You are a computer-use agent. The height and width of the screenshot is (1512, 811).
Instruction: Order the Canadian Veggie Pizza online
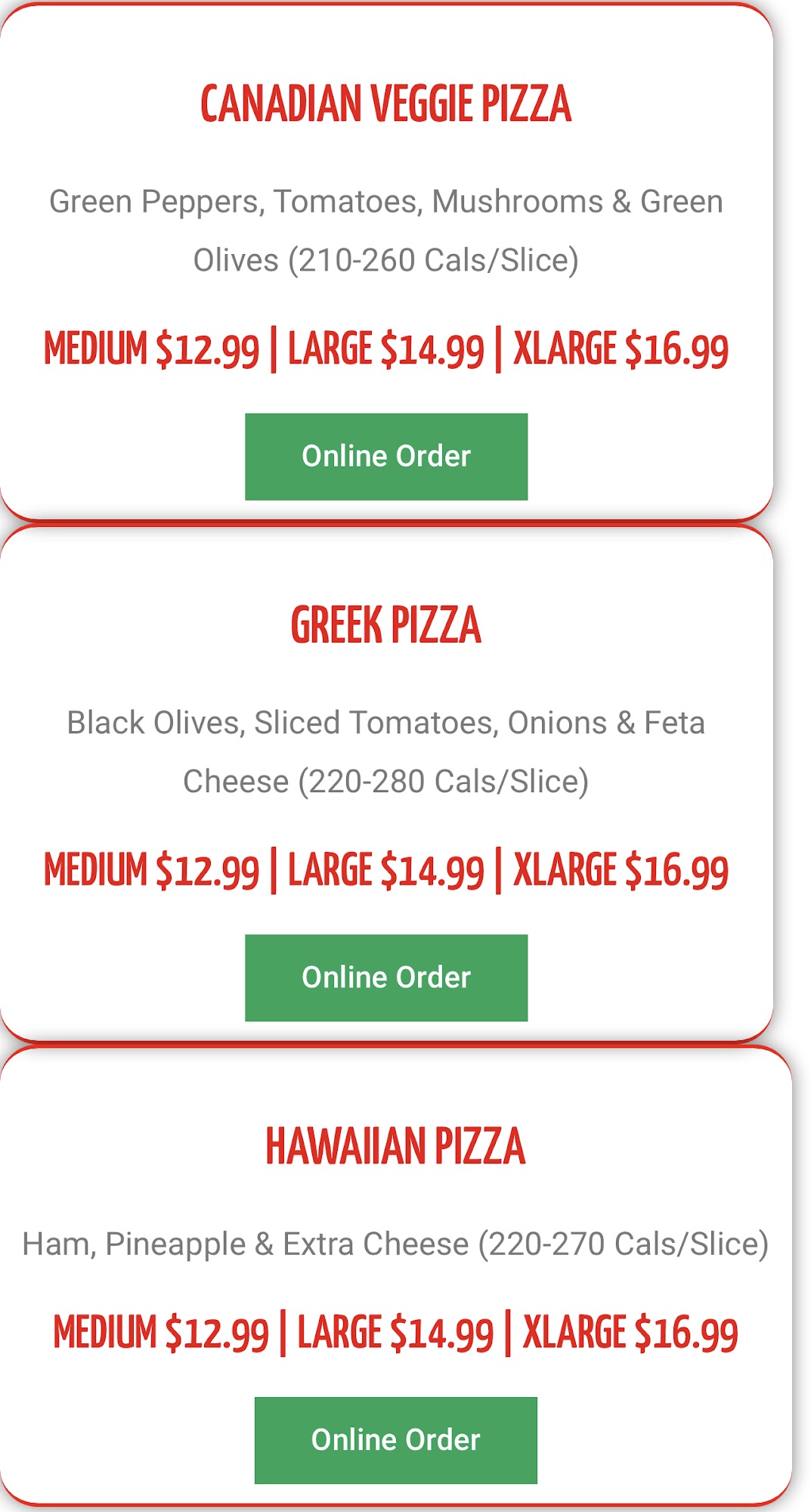pos(386,457)
